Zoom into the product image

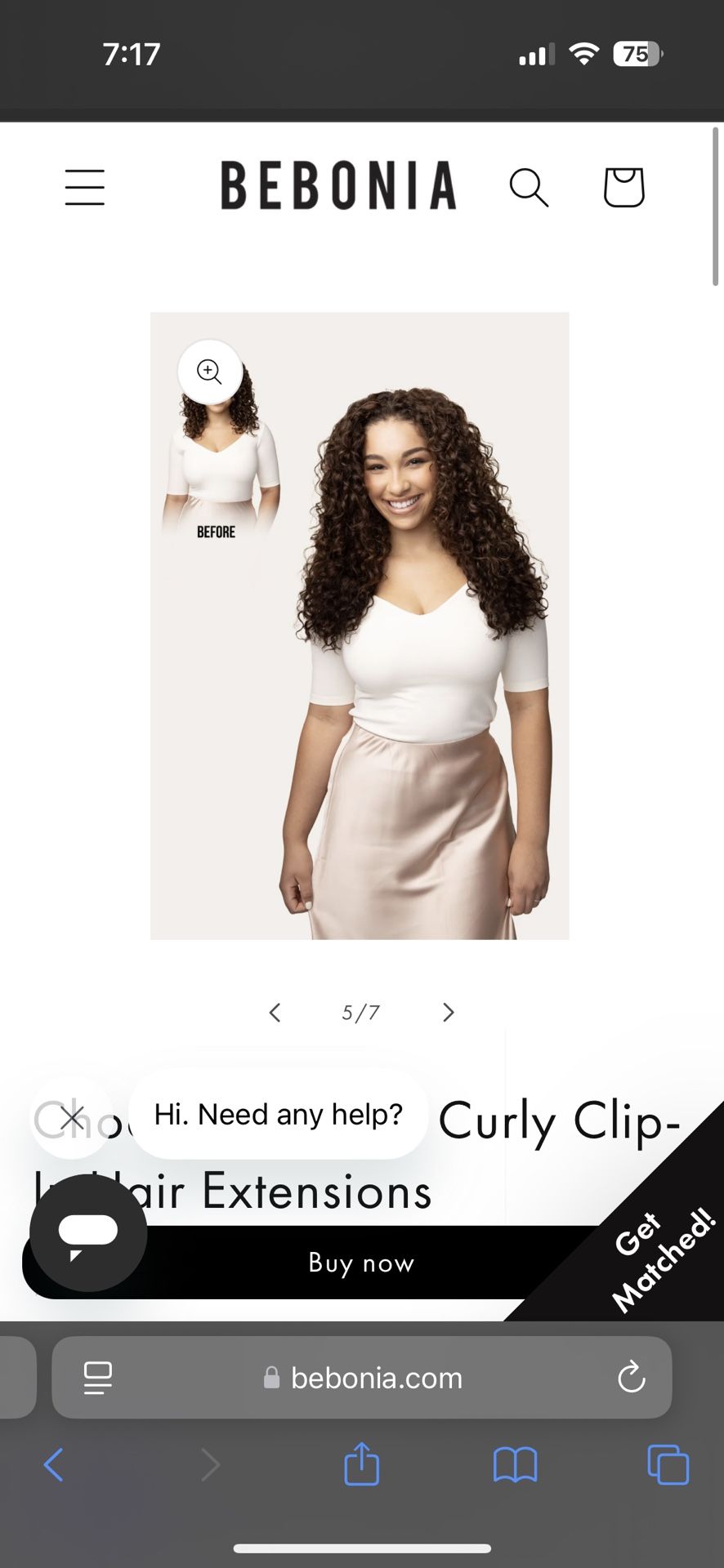[x=210, y=372]
